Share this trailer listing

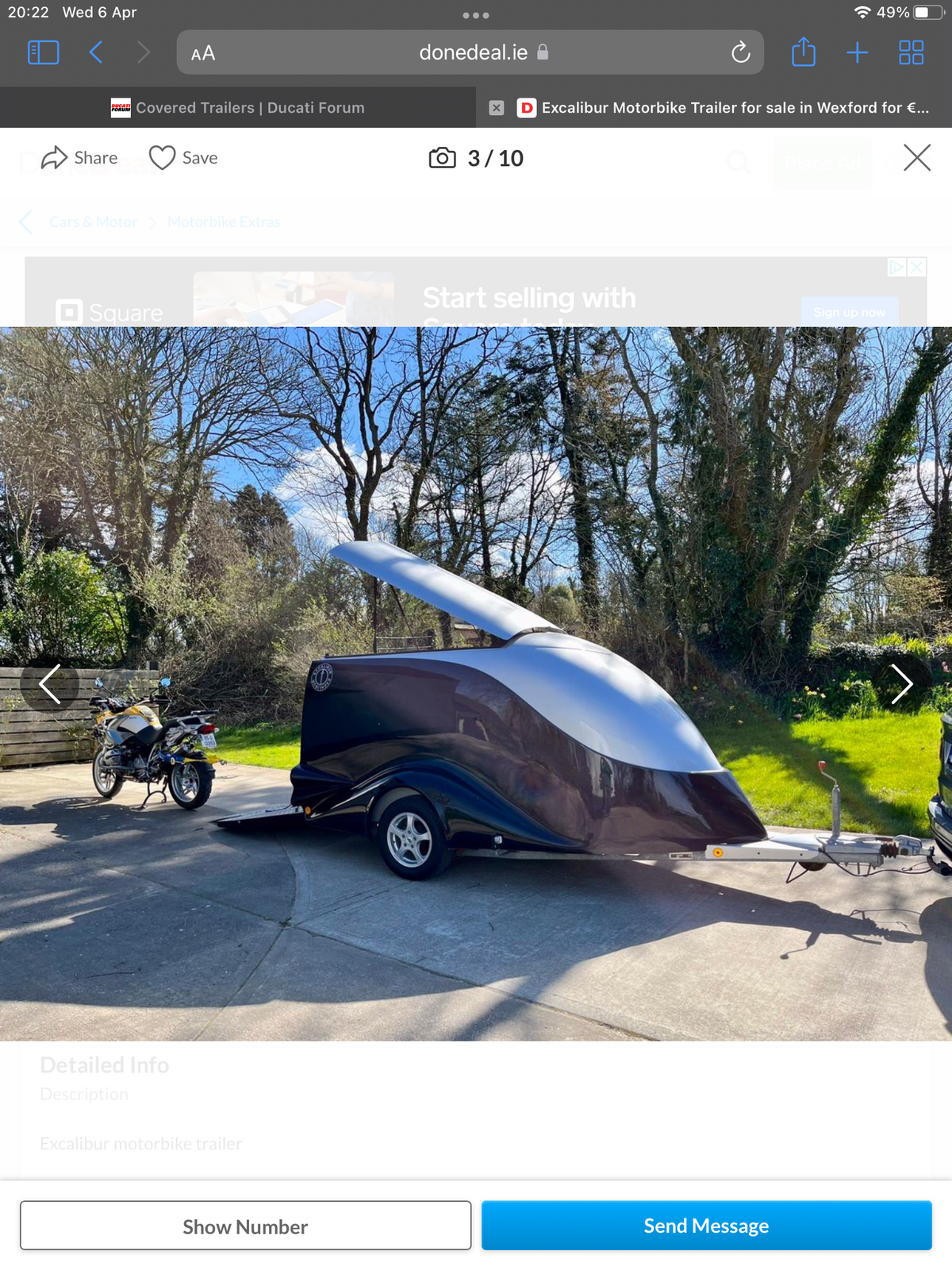point(79,158)
